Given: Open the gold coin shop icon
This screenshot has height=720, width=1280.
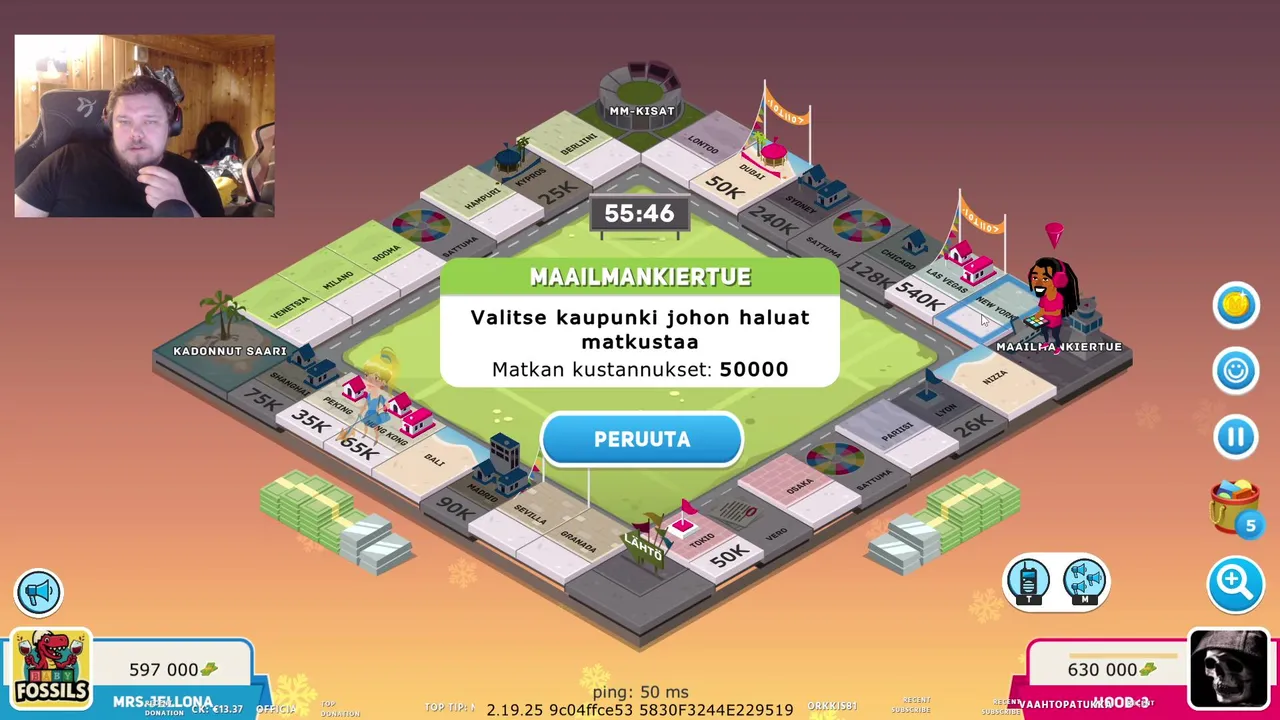Looking at the screenshot, I should [x=1236, y=305].
